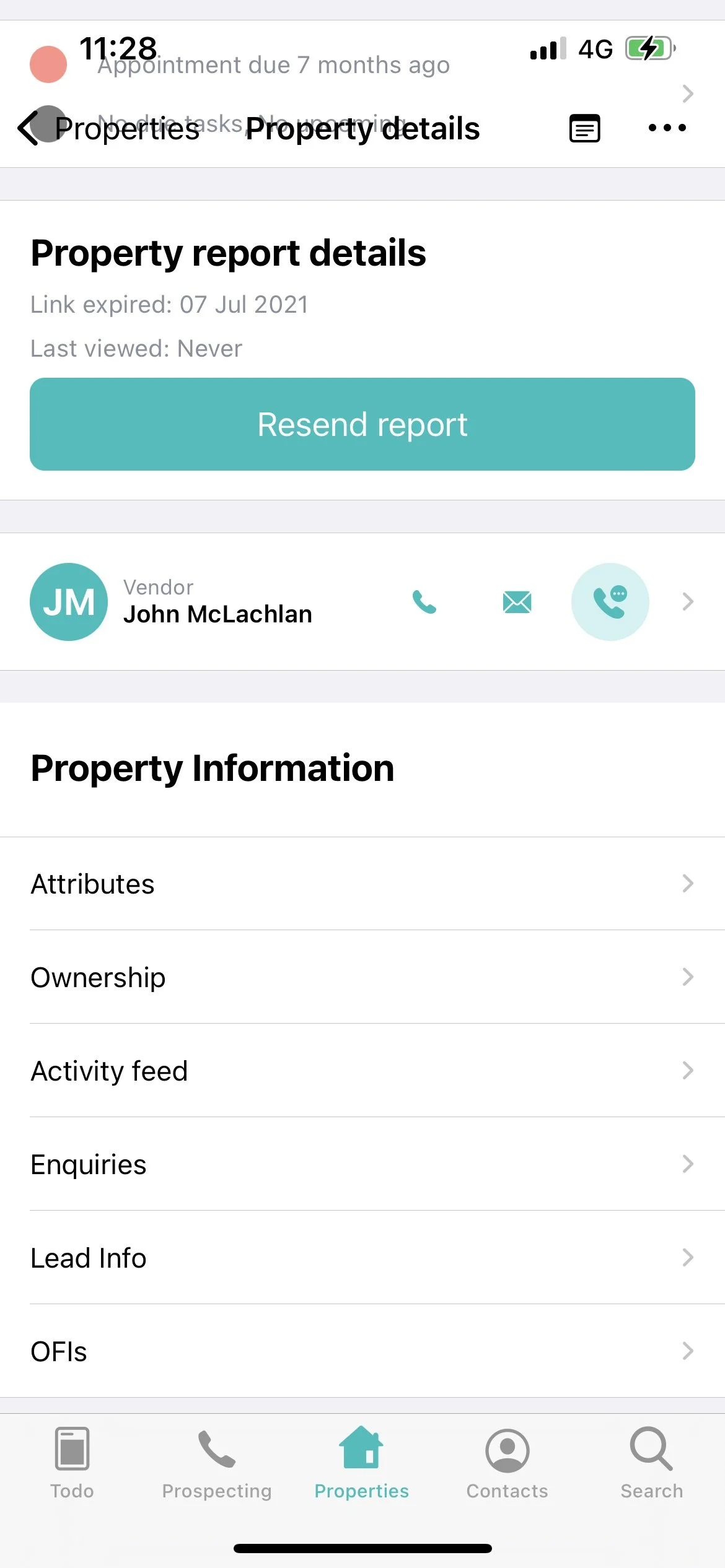The image size is (725, 1568).
Task: Open the Ownership row
Action: tap(362, 977)
